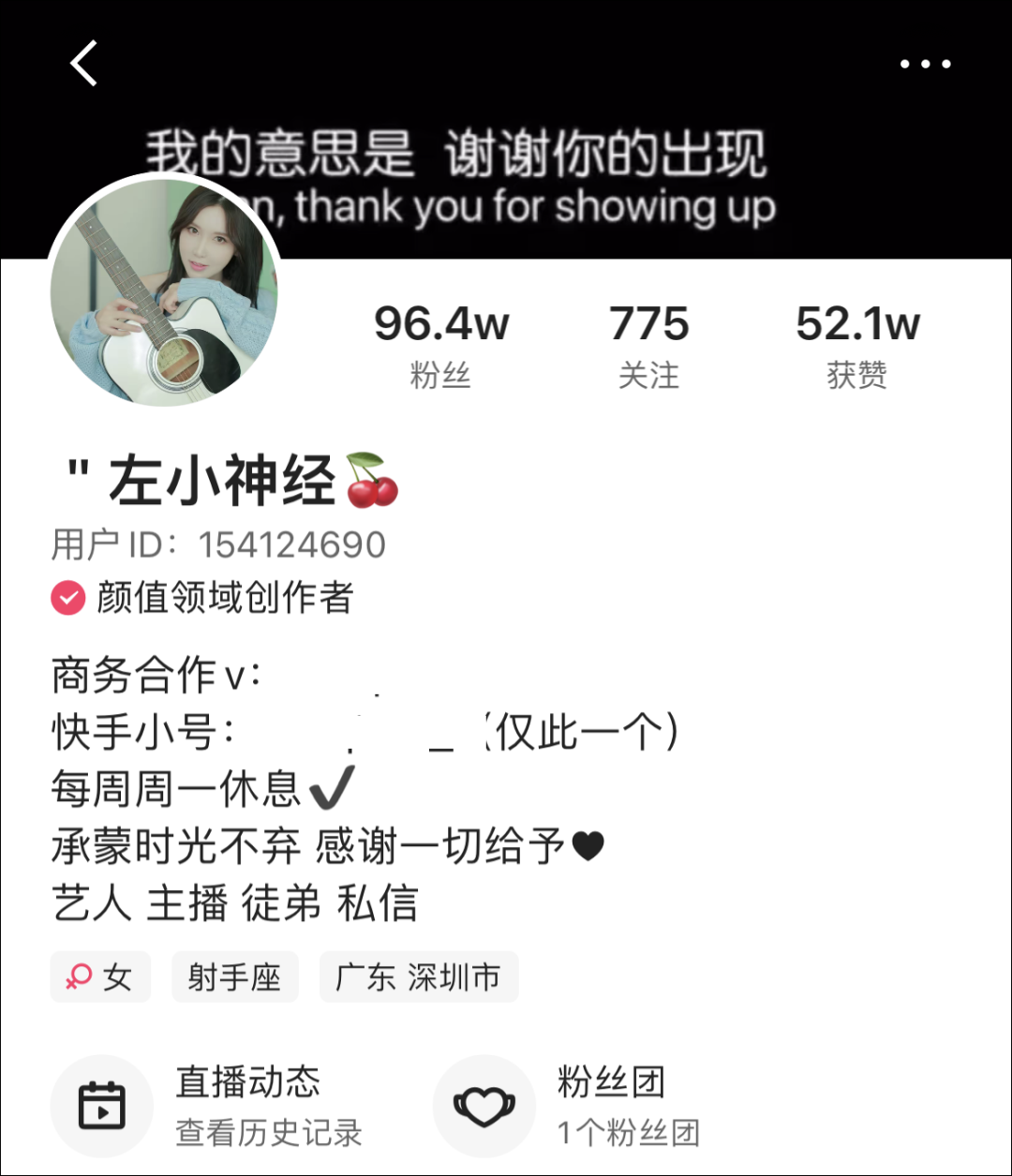Expand the 获赞 likes count panel
Screen dimensions: 1012x1176
click(x=856, y=347)
